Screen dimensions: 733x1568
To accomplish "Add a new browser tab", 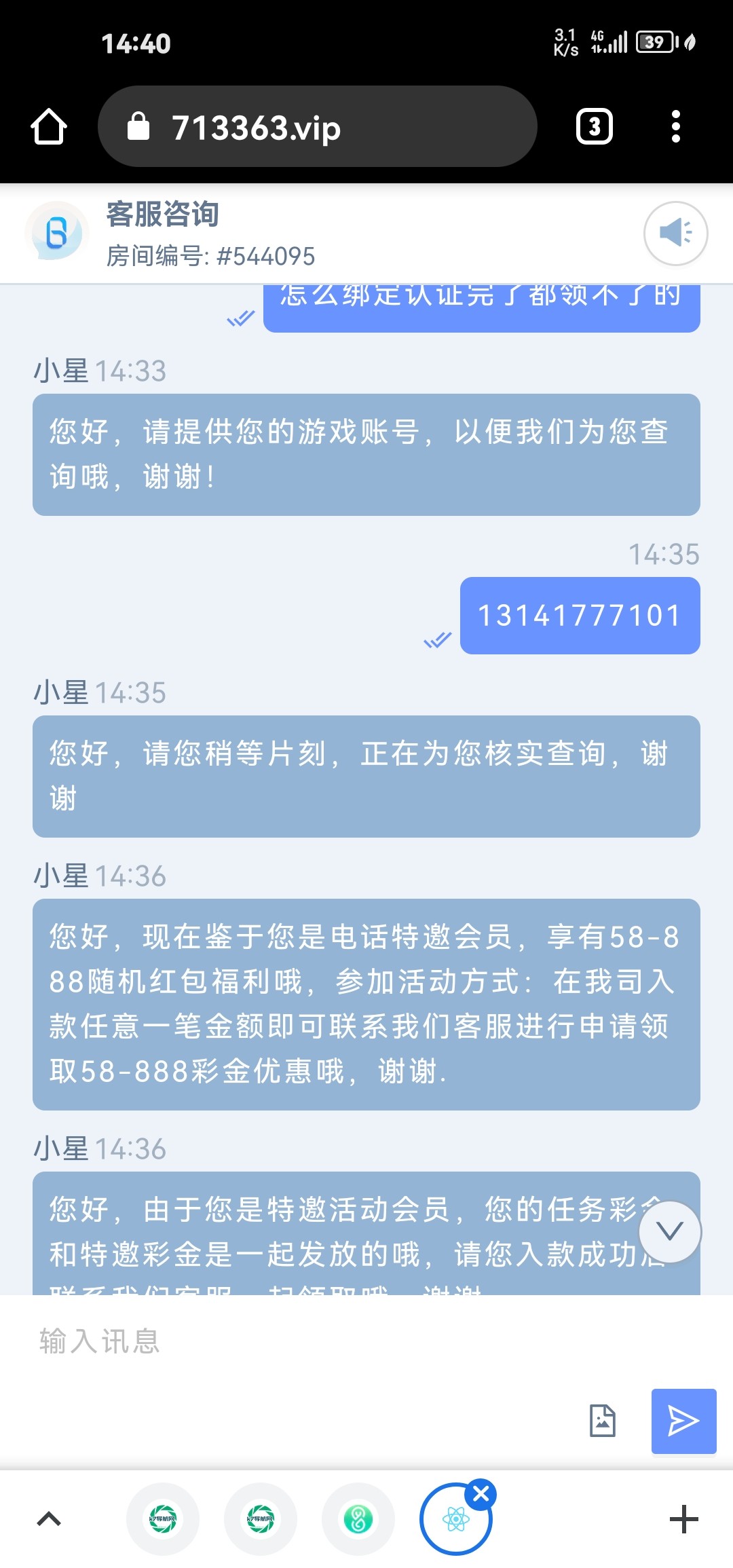I will point(683,1519).
